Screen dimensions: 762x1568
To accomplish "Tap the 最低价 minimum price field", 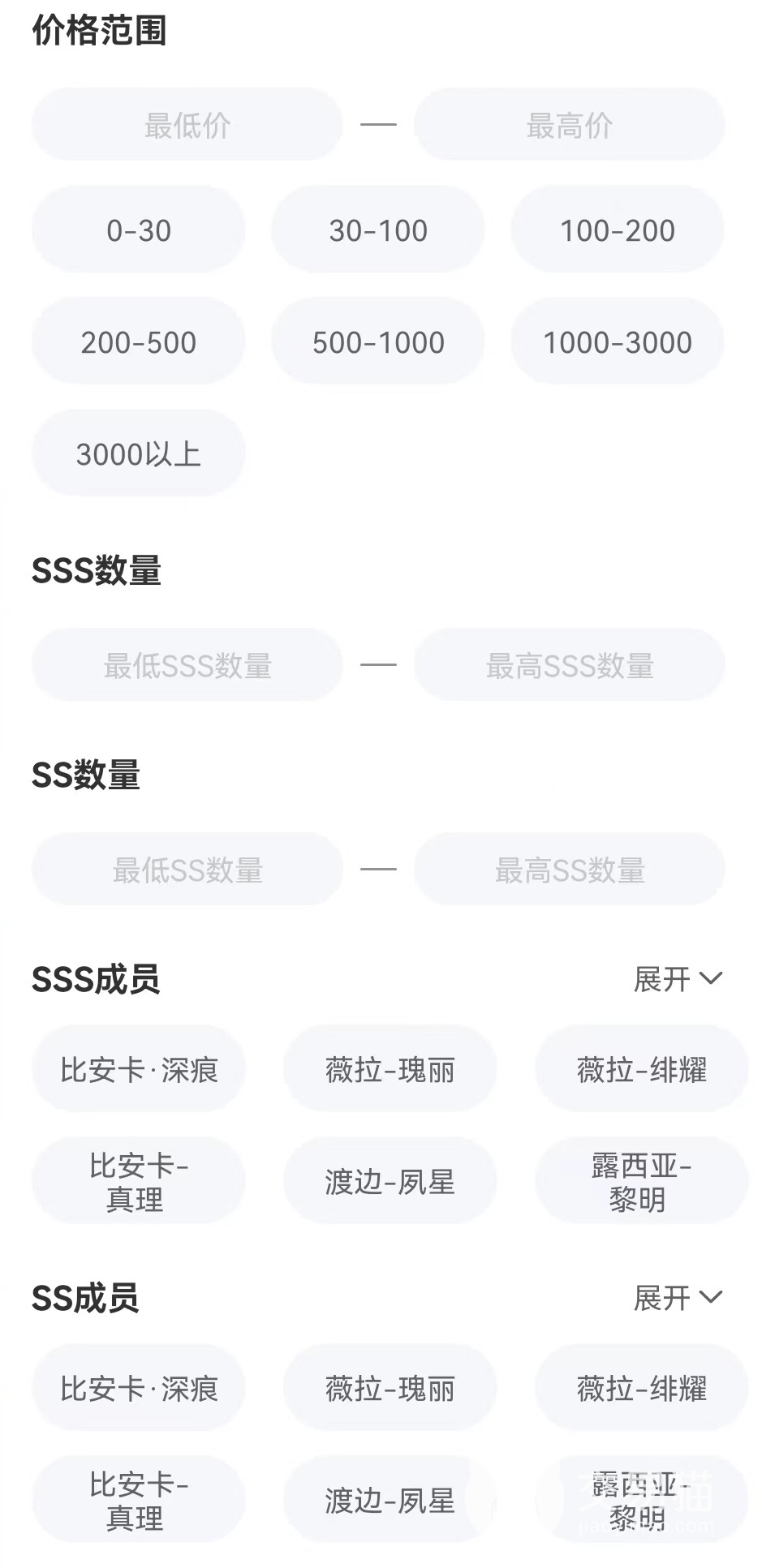I will coord(187,125).
